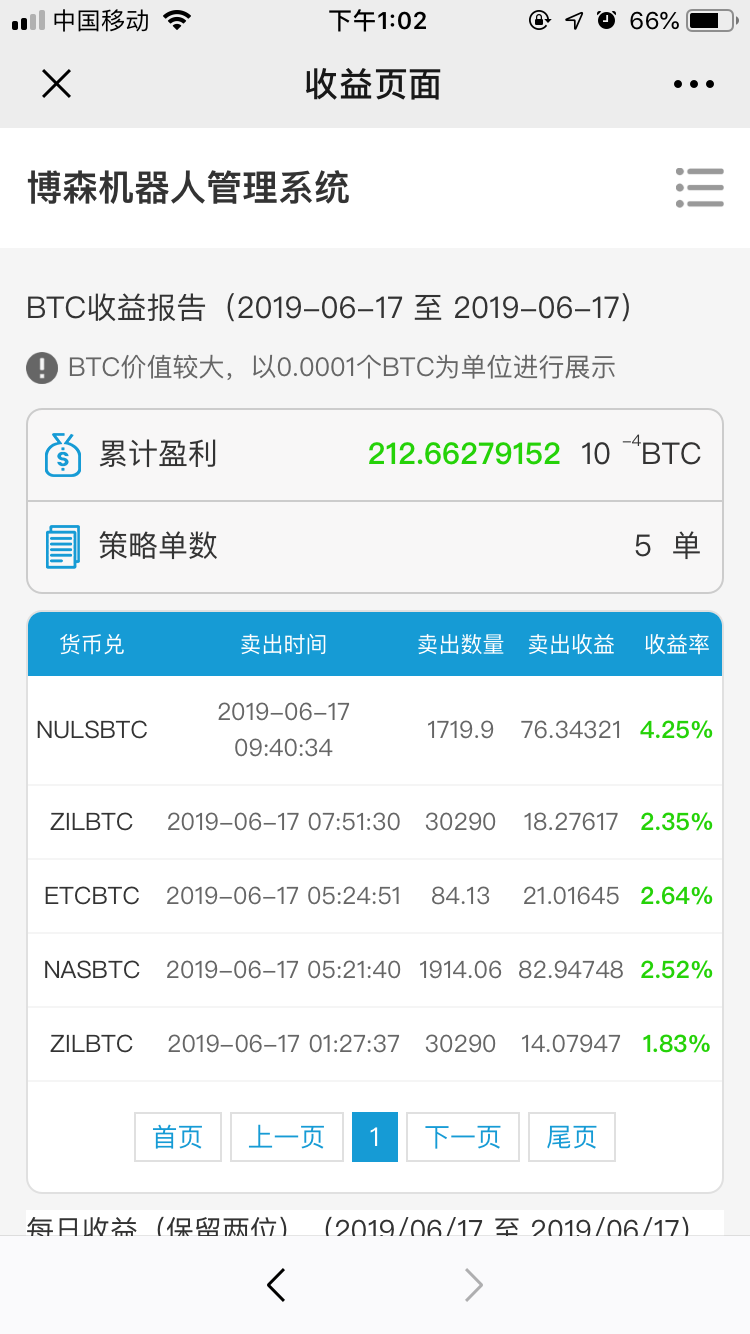Jump to 尾页 last page
This screenshot has height=1334, width=750.
point(572,1137)
